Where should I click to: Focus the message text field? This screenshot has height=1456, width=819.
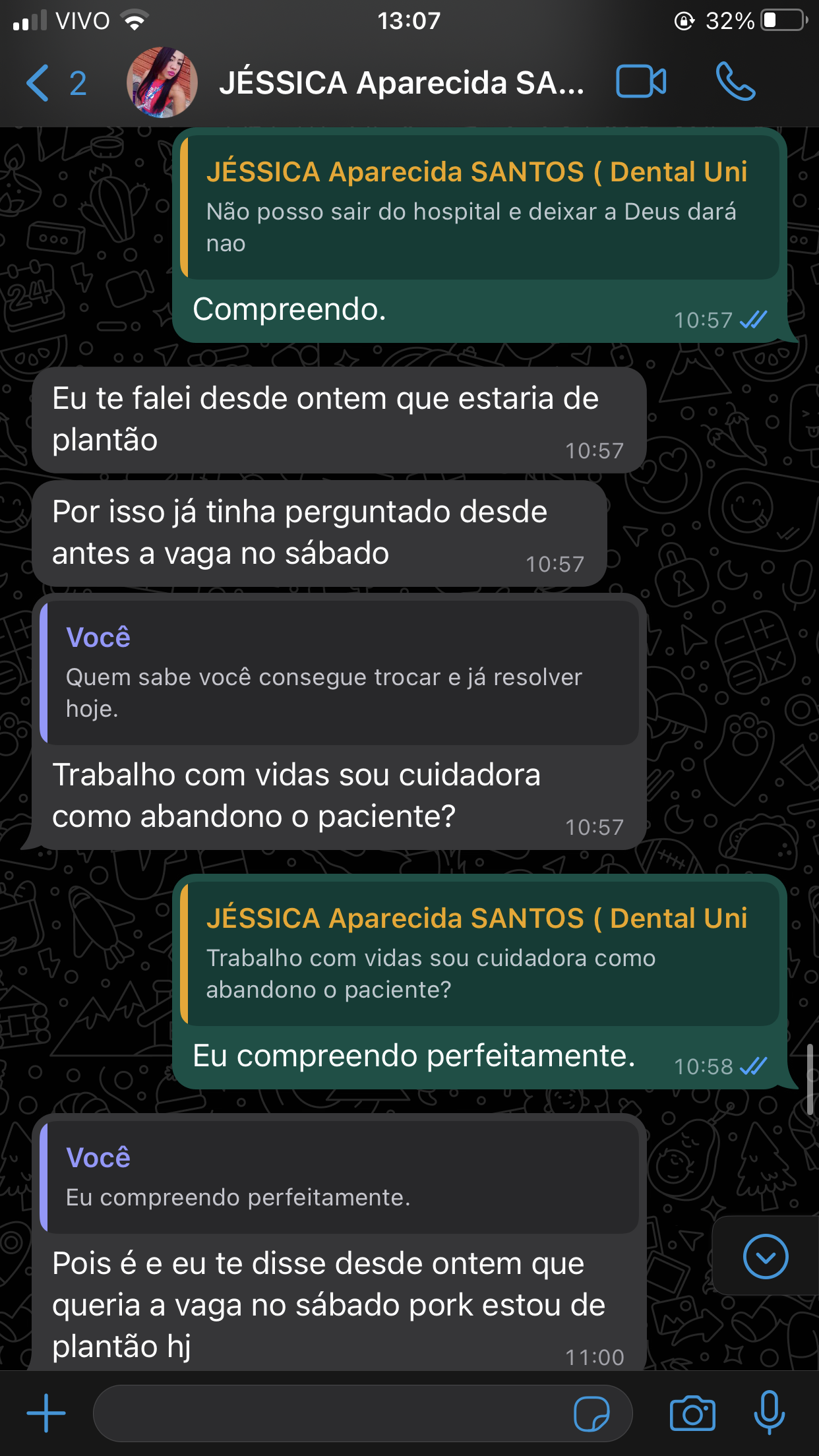(x=330, y=1413)
